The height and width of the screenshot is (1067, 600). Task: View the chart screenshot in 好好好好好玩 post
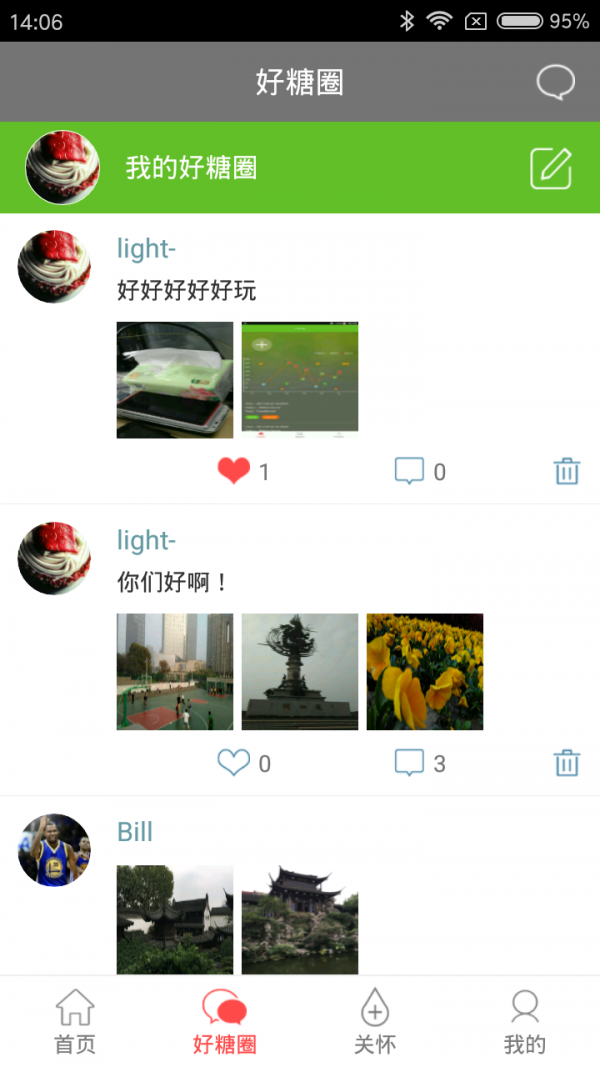coord(300,380)
